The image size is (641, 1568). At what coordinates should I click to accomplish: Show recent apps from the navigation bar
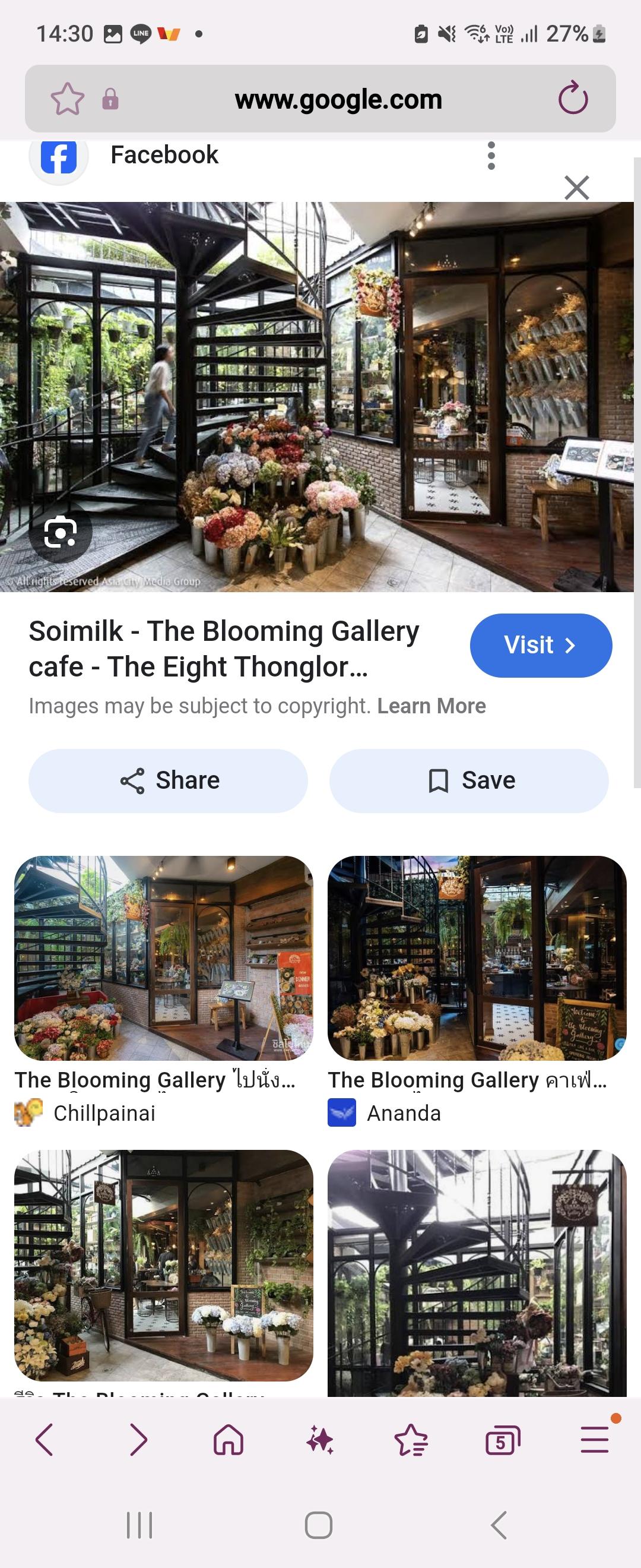(x=139, y=1525)
